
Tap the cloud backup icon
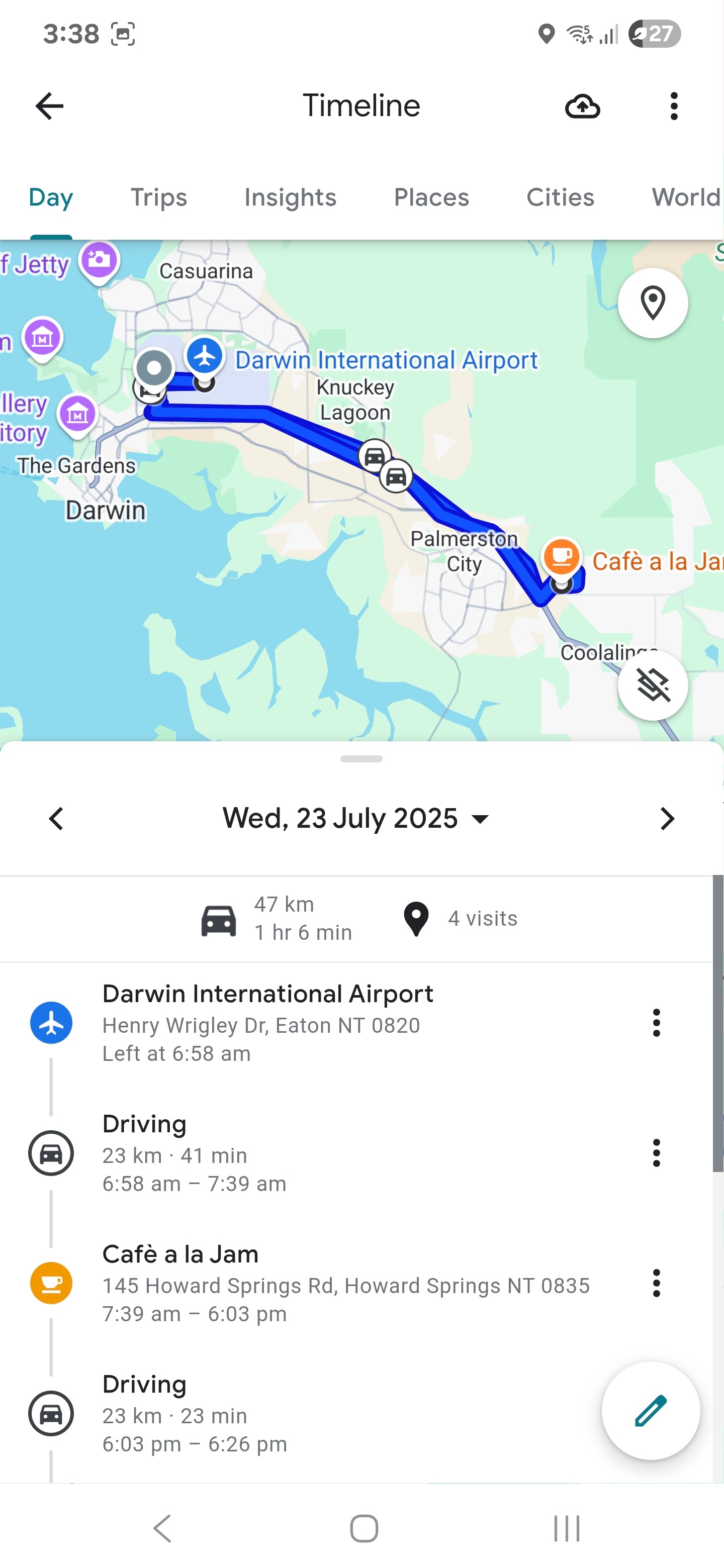tap(583, 106)
